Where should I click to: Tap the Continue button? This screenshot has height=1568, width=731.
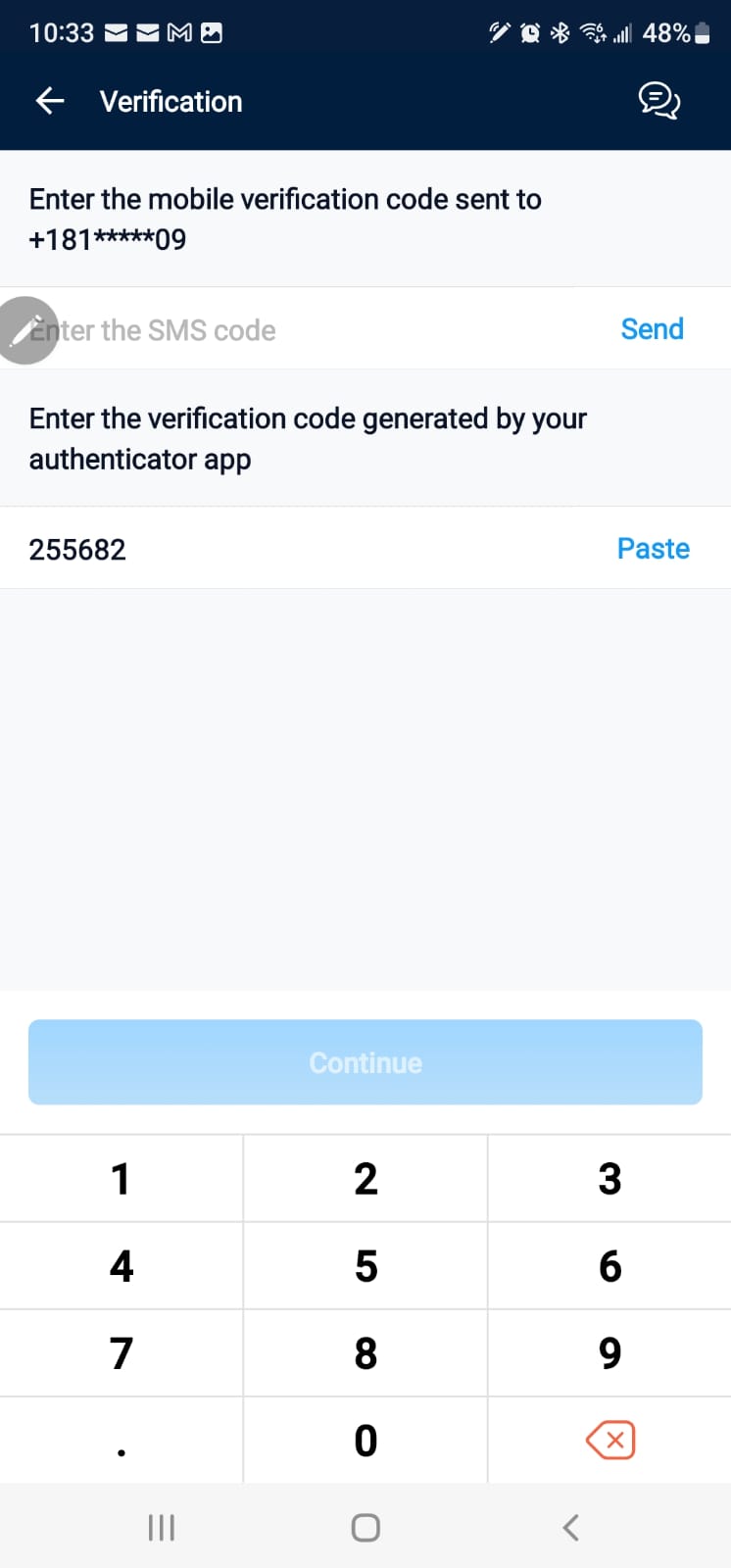click(x=365, y=1062)
